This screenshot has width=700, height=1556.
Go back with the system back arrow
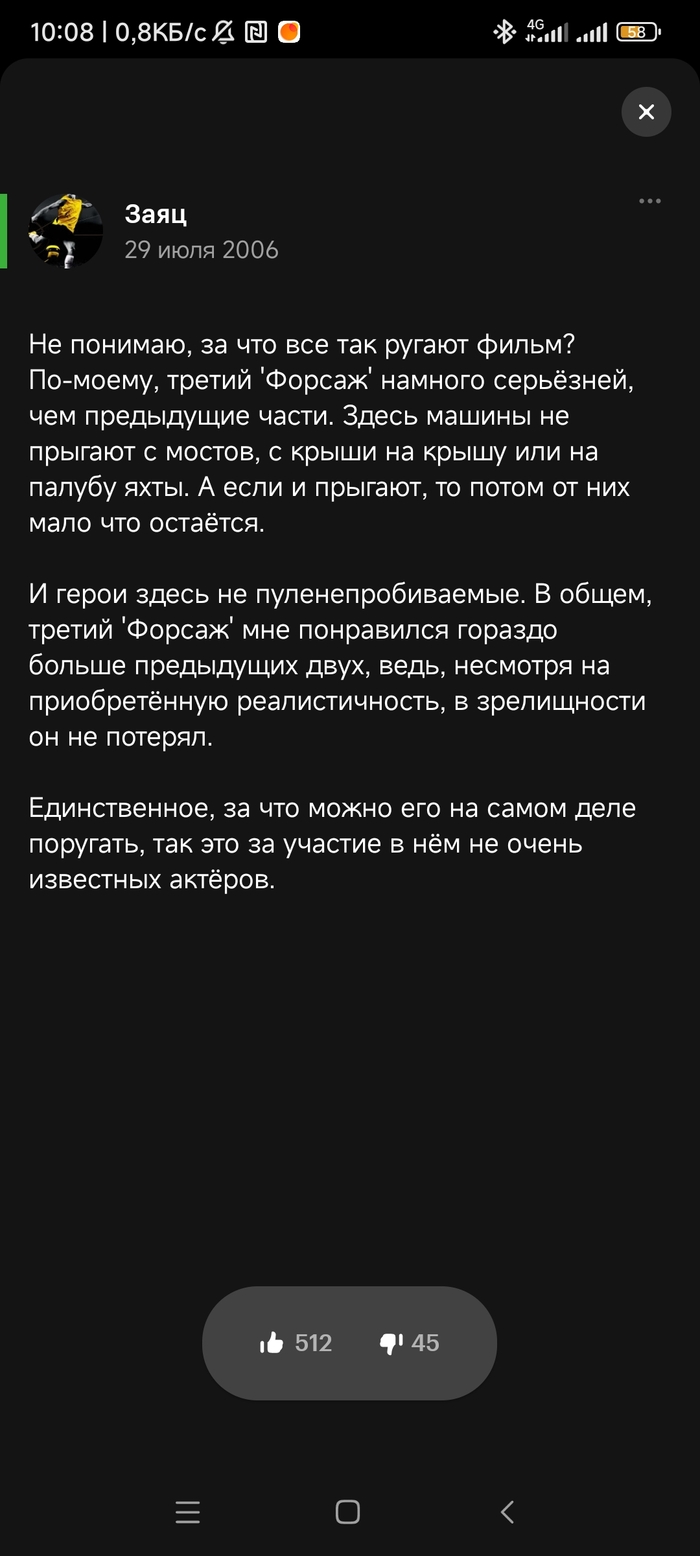click(507, 1511)
